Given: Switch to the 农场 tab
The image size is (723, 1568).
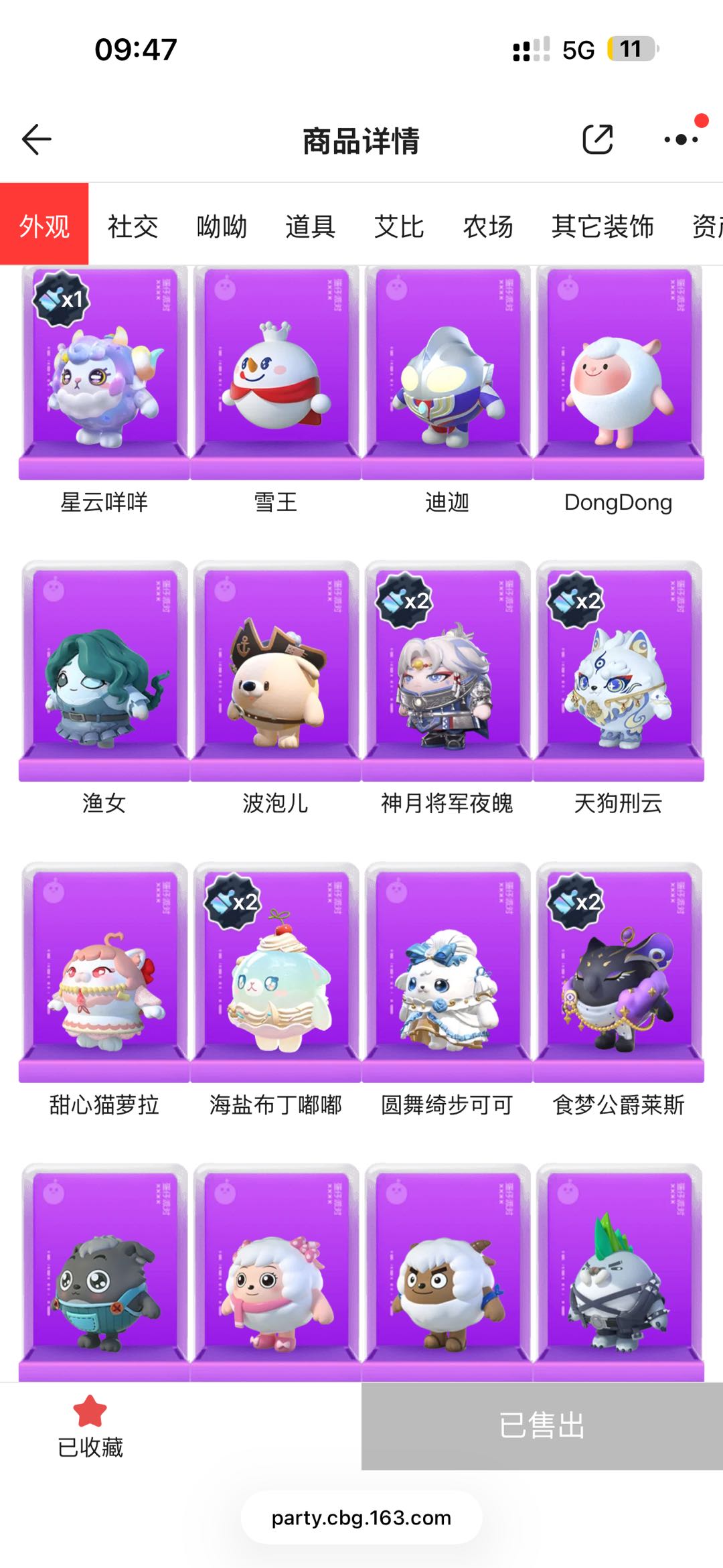Looking at the screenshot, I should pos(488,226).
